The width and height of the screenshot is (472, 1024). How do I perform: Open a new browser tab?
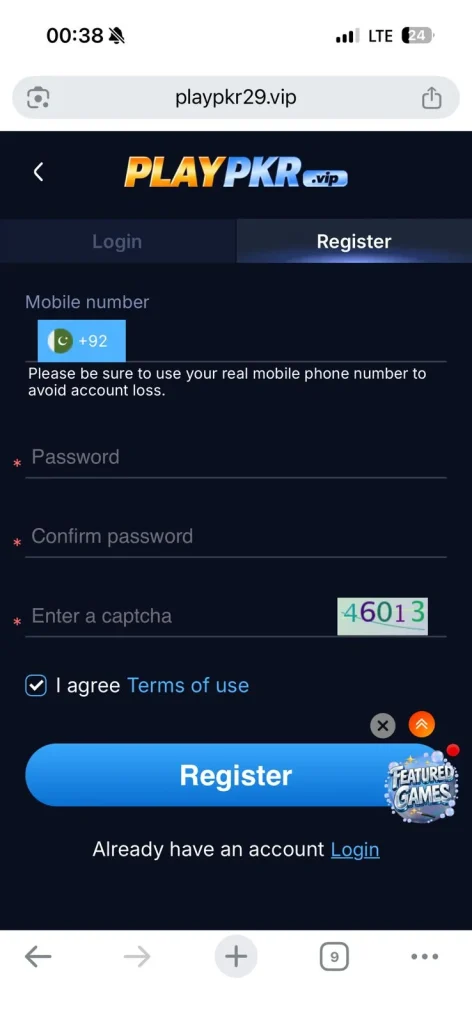(x=236, y=957)
